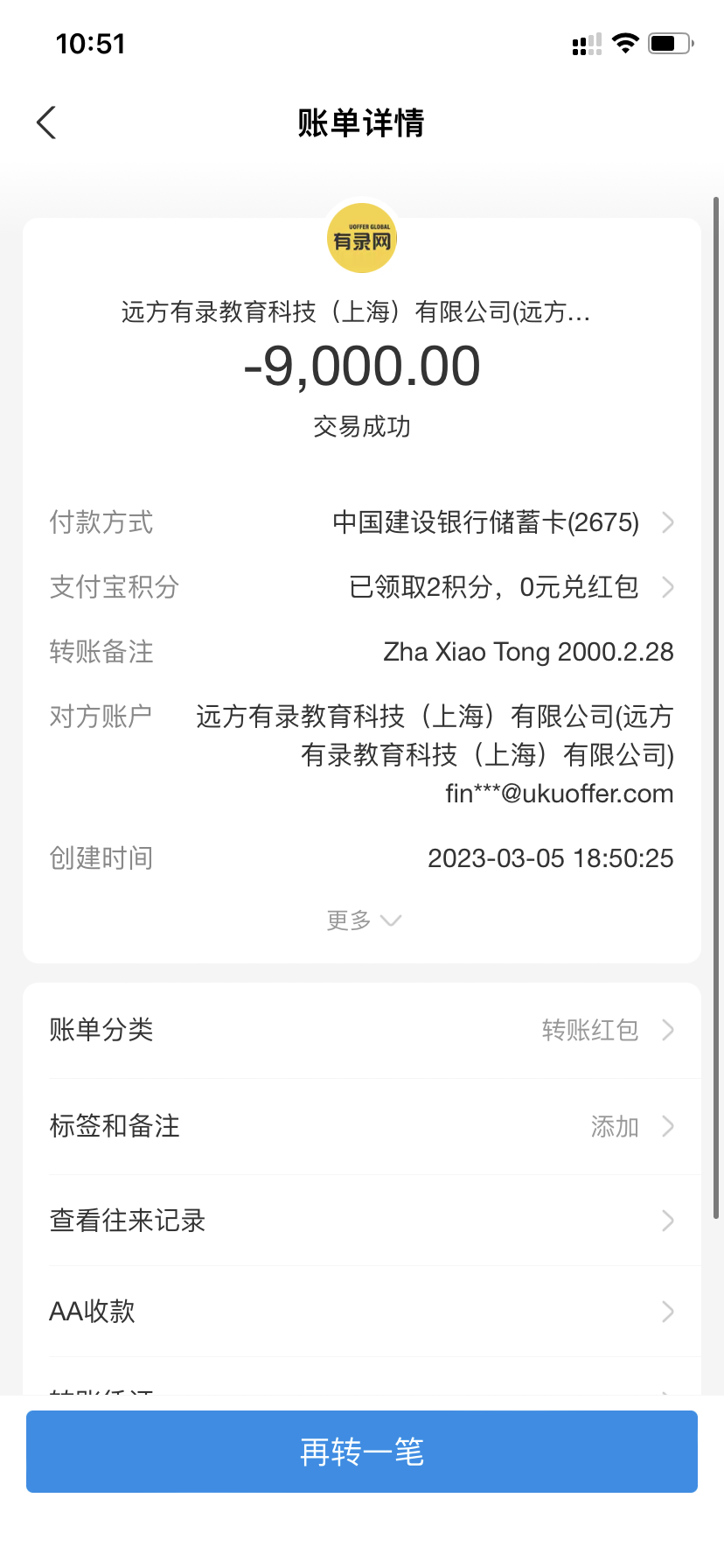724x1568 pixels.
Task: View 查看往来记录 transaction history
Action: click(x=362, y=1221)
